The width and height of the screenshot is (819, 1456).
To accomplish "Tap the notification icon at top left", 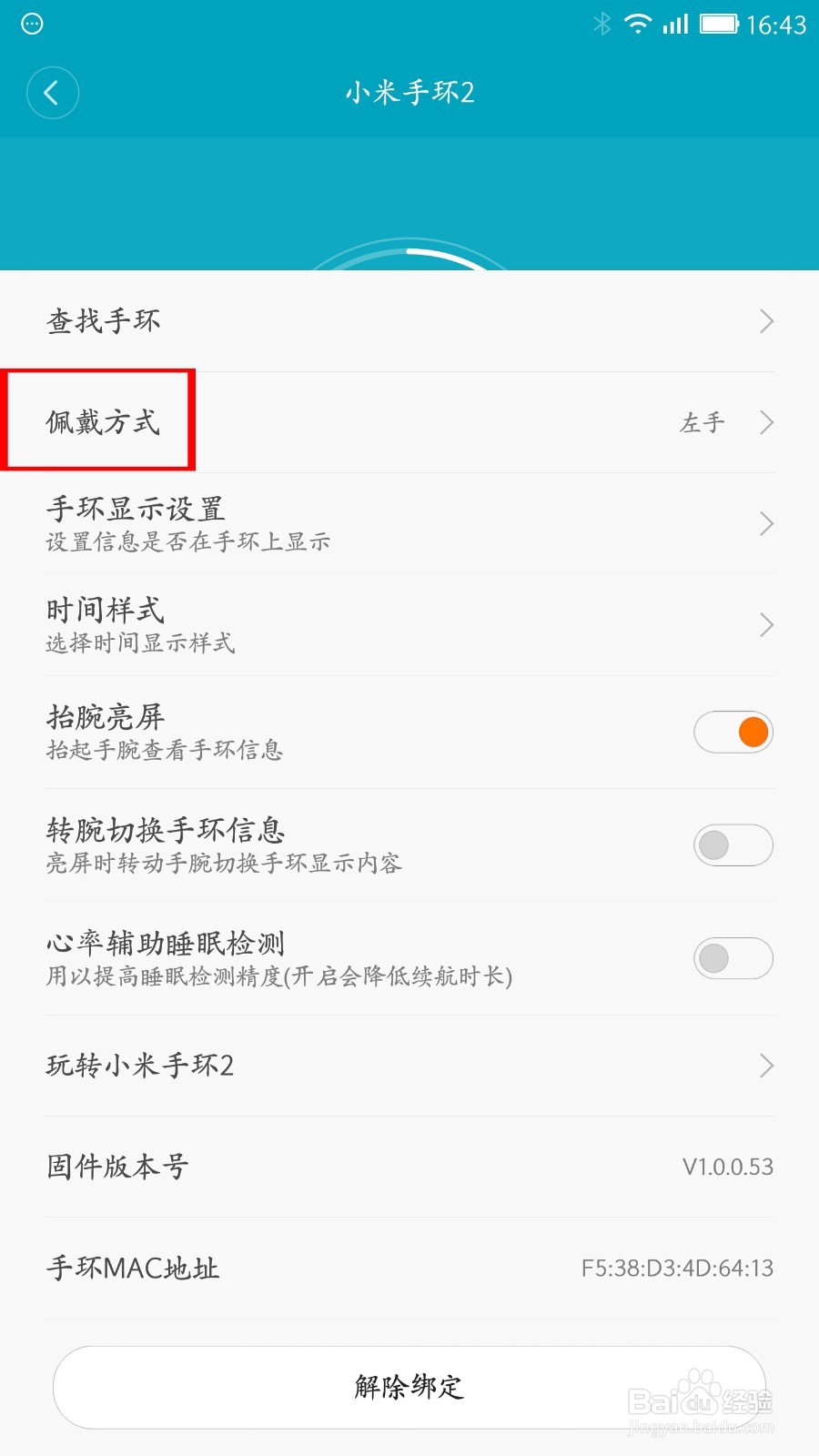I will pyautogui.click(x=30, y=25).
